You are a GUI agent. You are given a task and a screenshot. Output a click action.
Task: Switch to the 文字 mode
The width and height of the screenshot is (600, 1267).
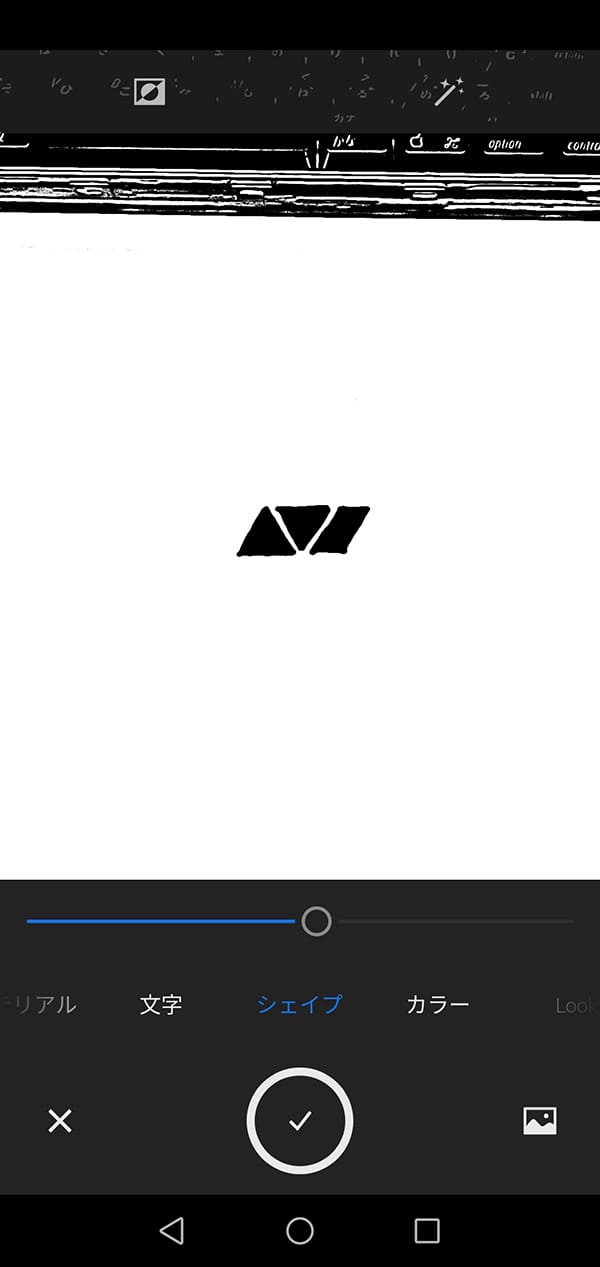click(x=161, y=1005)
